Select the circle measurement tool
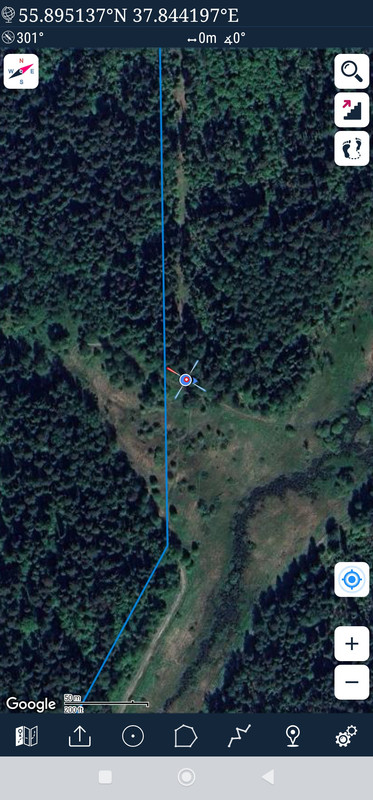This screenshot has width=373, height=800. [133, 736]
